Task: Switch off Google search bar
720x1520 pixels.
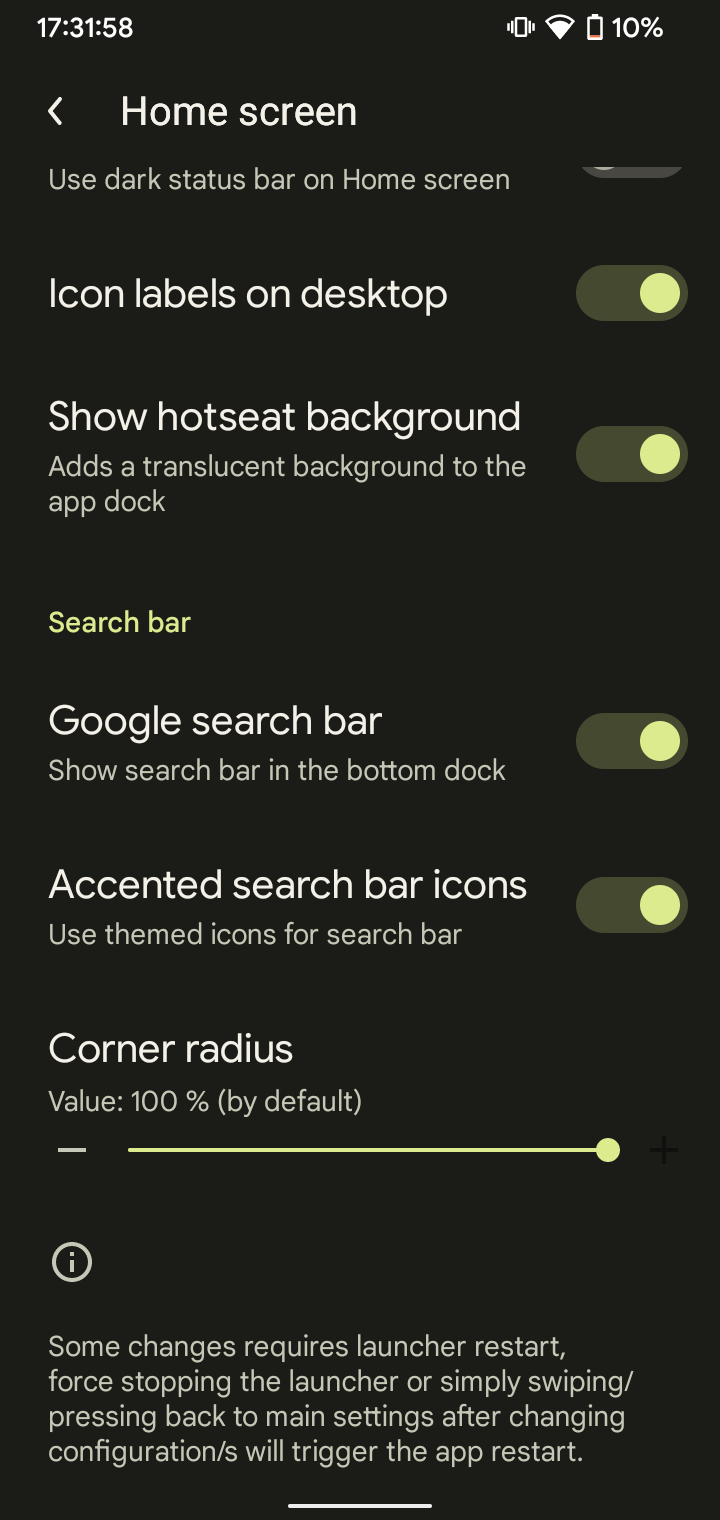Action: [631, 741]
